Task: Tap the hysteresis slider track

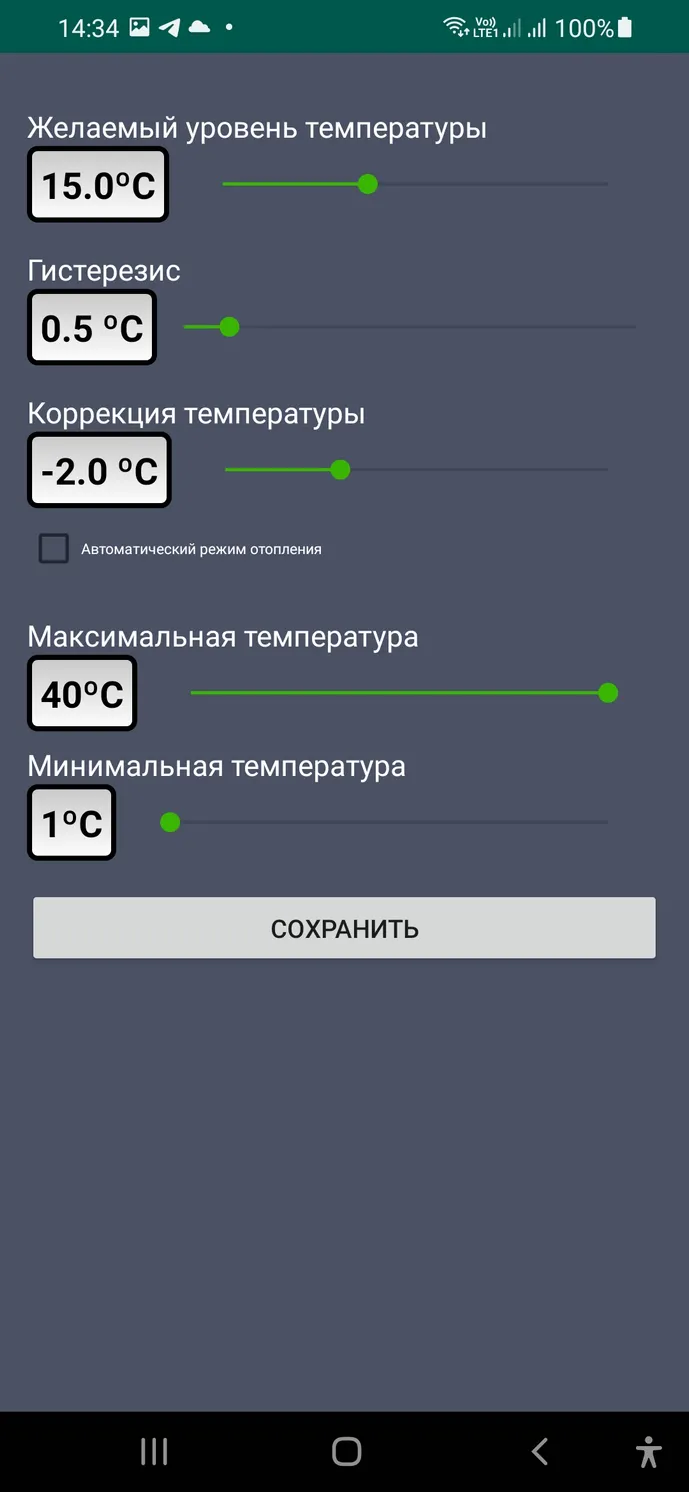Action: pos(410,327)
